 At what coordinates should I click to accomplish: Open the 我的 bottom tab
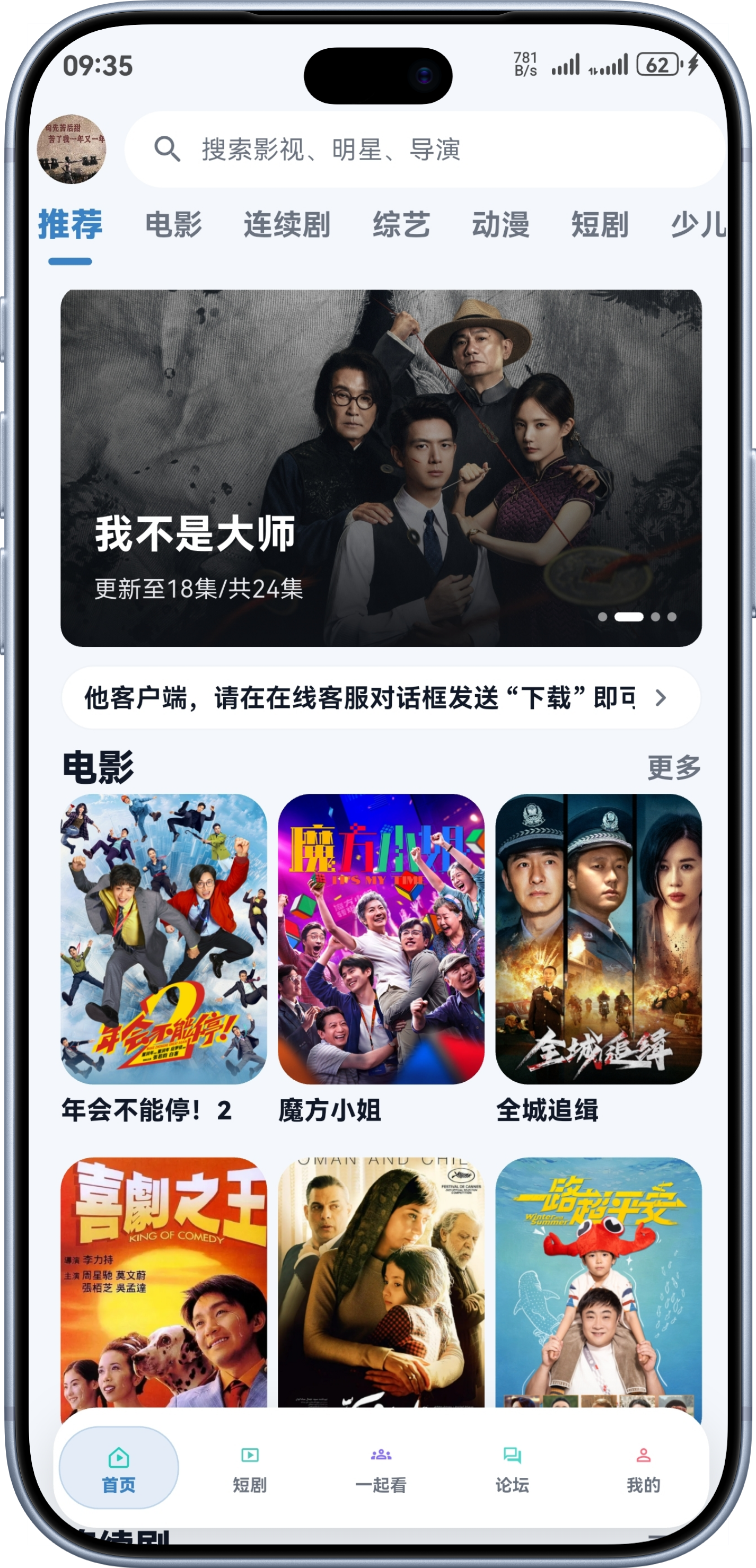(x=644, y=1468)
